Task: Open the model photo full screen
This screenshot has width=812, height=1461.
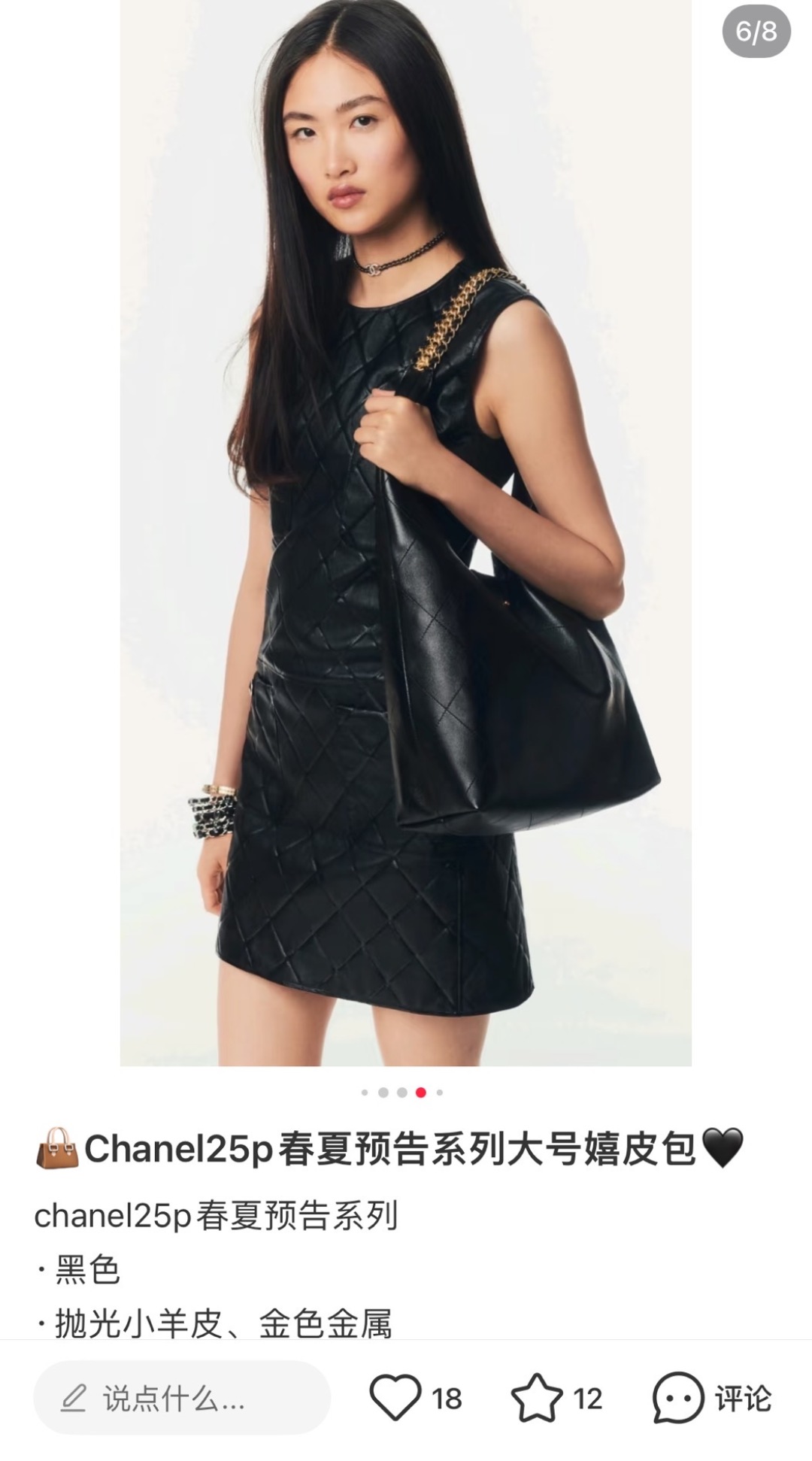Action: click(406, 532)
